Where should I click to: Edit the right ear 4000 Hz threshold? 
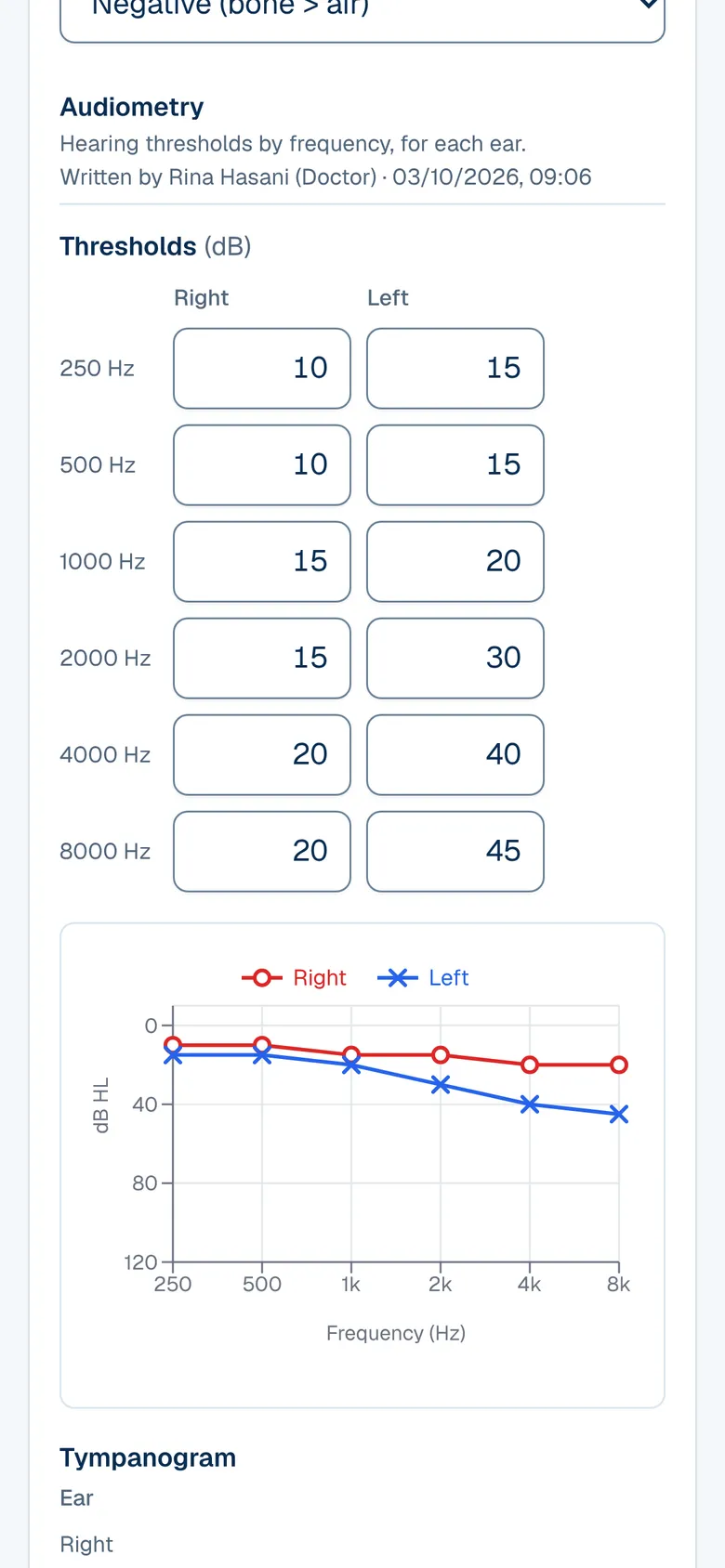pos(262,755)
